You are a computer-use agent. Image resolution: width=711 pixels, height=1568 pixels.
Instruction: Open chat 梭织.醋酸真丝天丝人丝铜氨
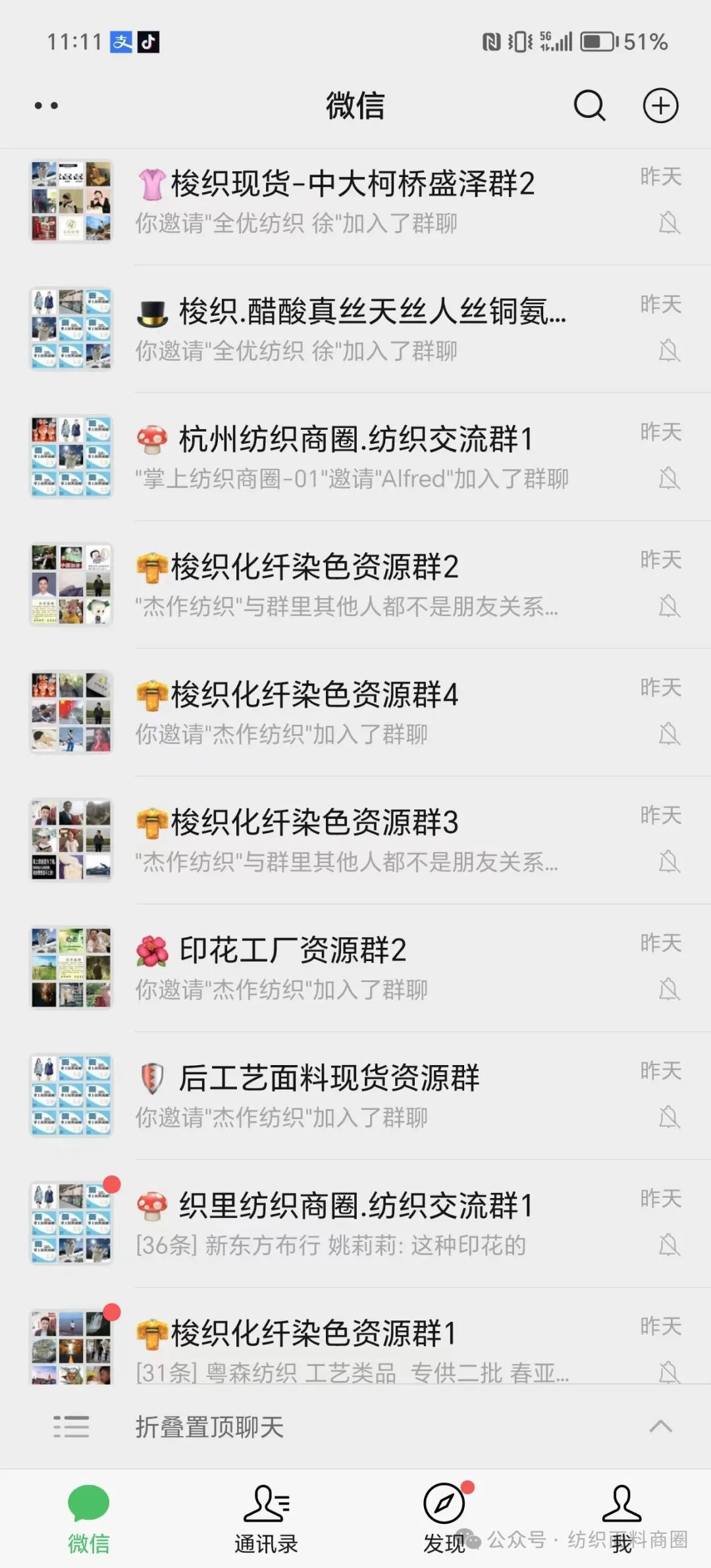click(355, 329)
